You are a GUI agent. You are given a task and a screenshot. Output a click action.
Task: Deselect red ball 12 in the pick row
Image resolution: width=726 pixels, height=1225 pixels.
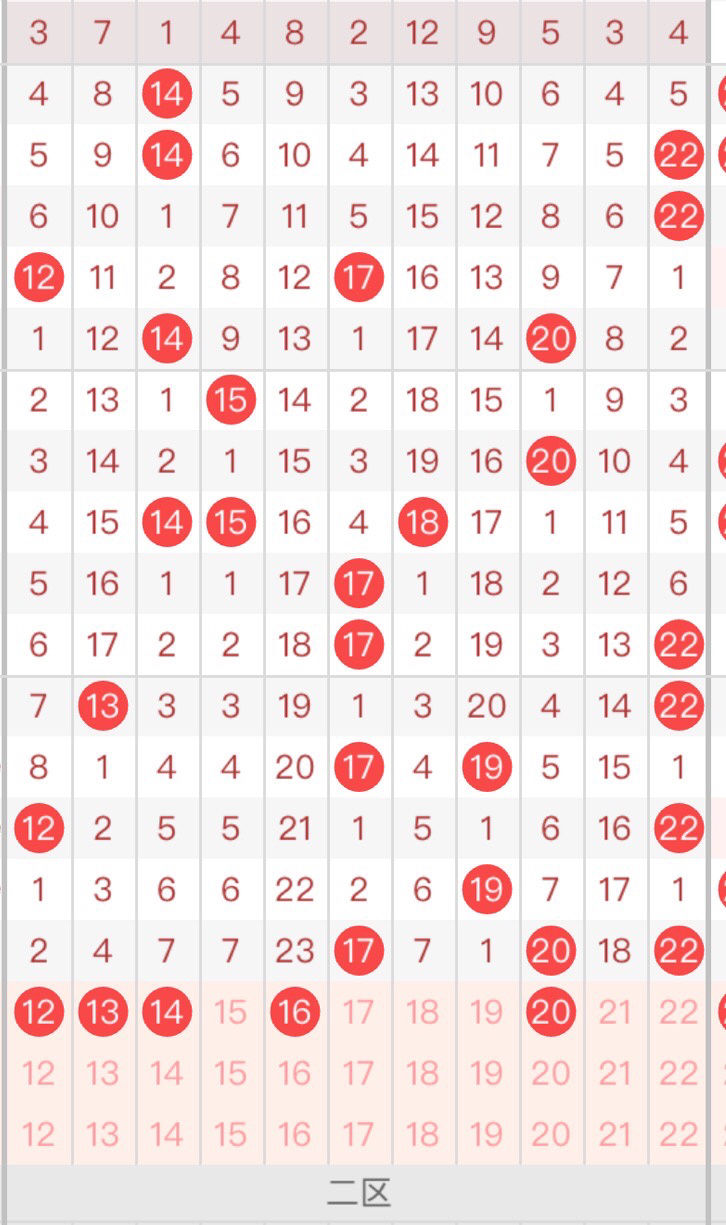click(38, 1012)
